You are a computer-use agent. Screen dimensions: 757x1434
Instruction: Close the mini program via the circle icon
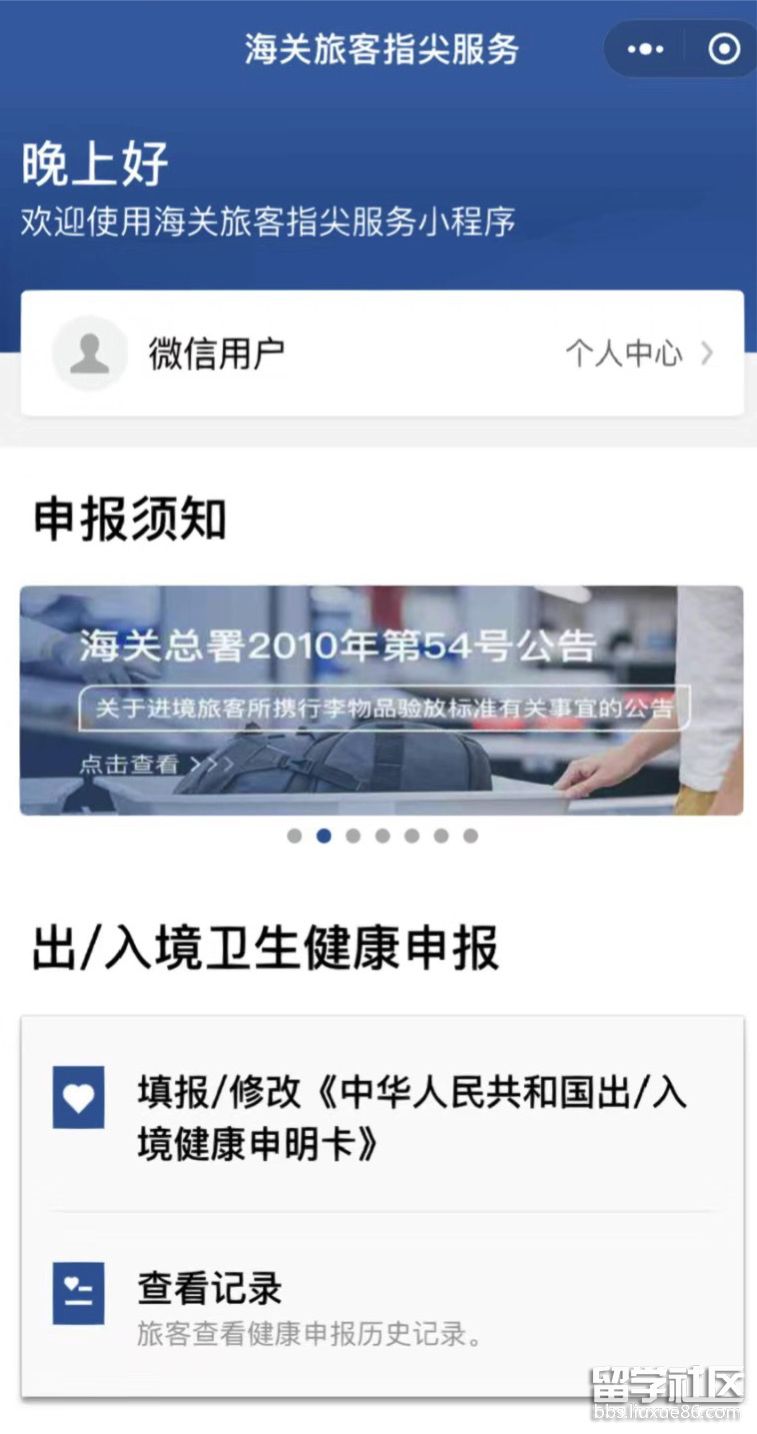click(x=723, y=48)
